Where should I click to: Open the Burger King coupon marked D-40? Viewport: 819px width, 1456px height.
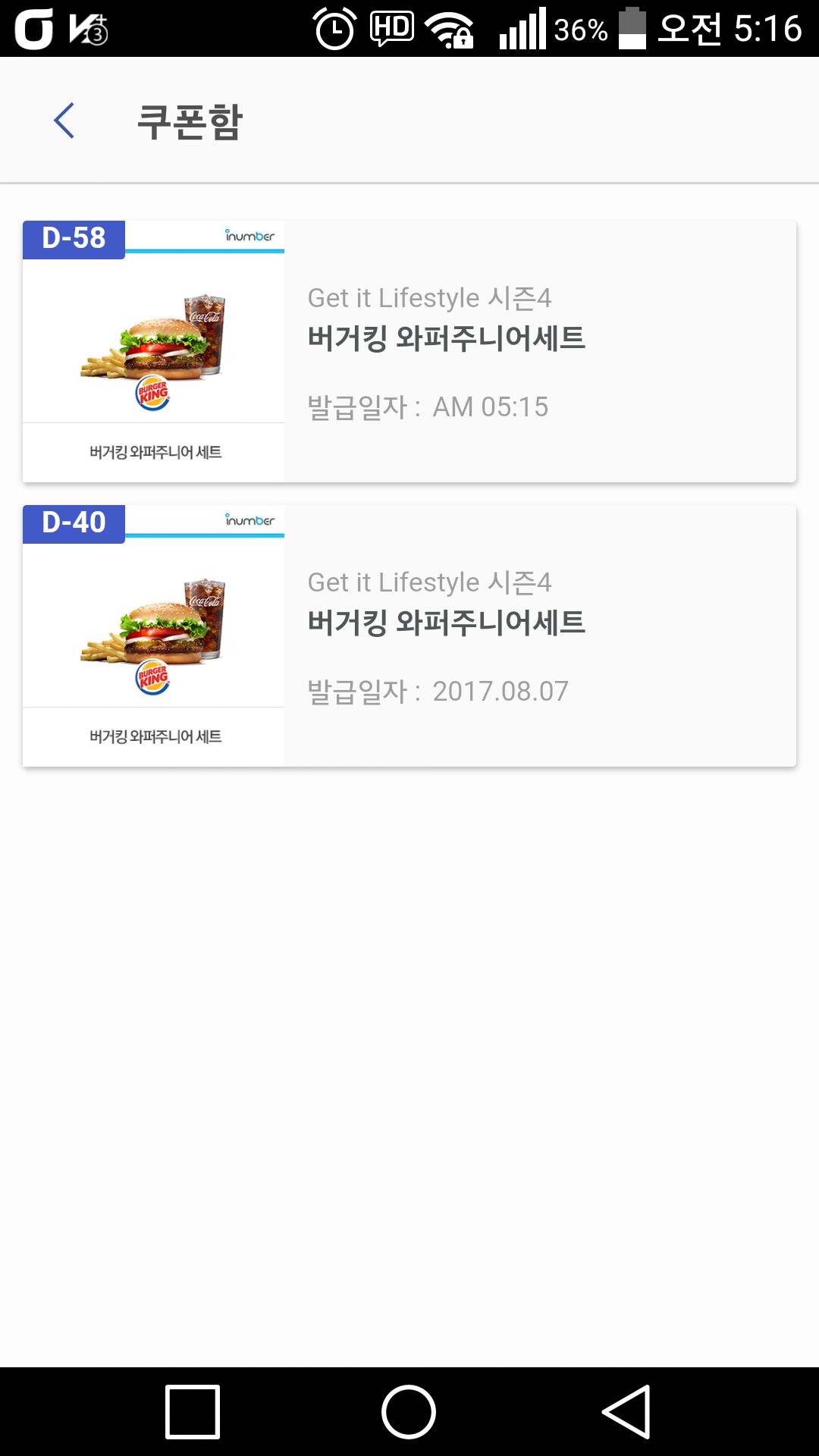409,635
